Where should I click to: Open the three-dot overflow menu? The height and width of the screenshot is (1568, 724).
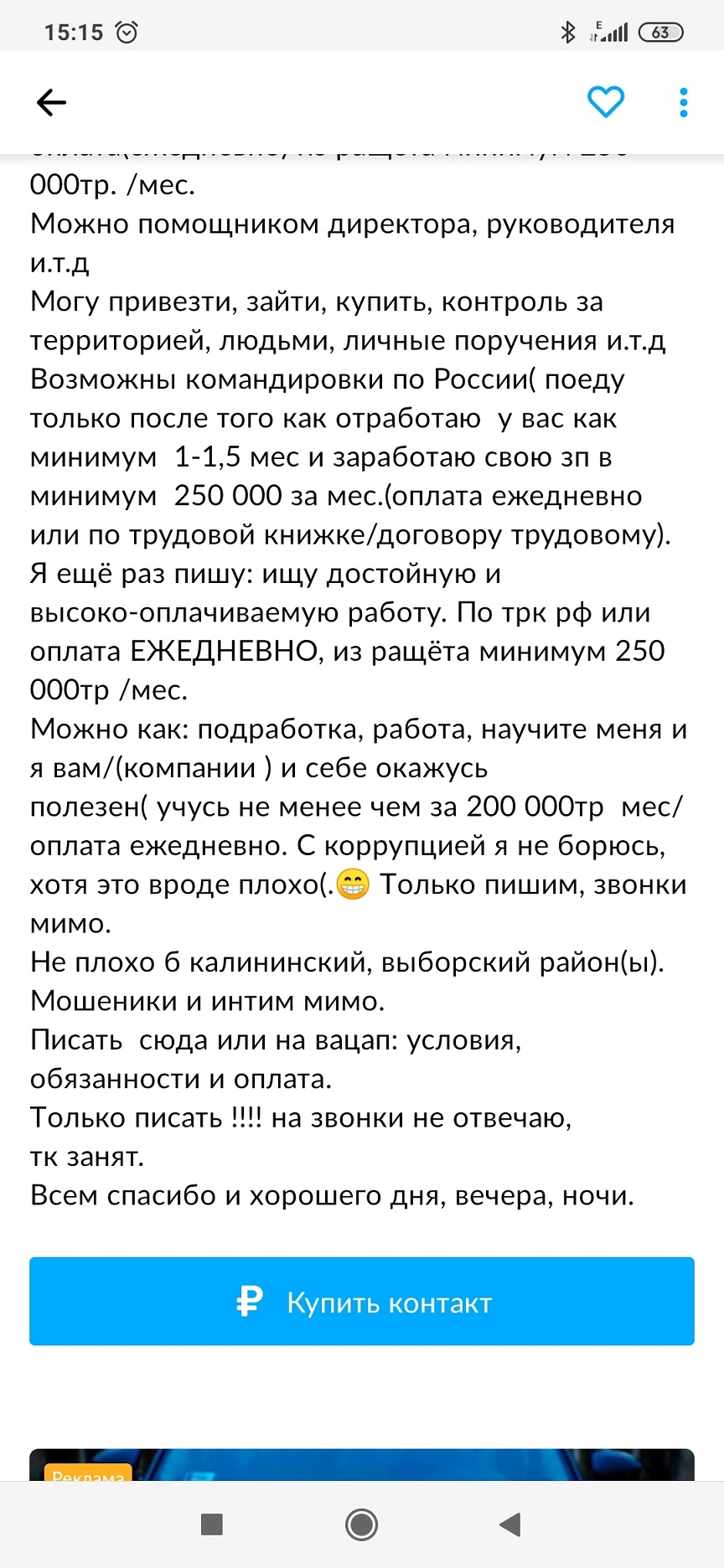point(684,102)
